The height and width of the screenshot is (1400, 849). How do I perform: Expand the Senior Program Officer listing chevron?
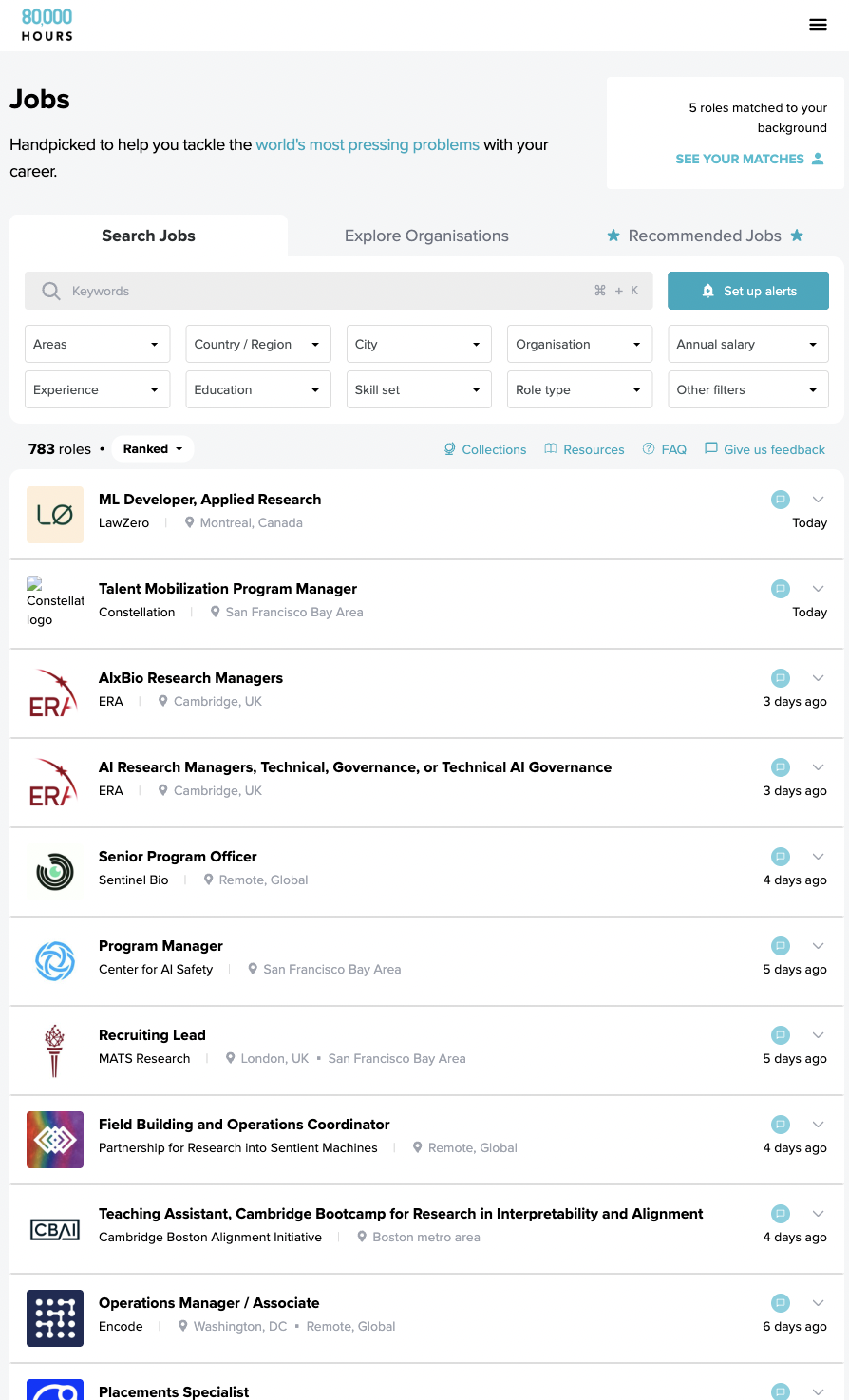pyautogui.click(x=818, y=857)
